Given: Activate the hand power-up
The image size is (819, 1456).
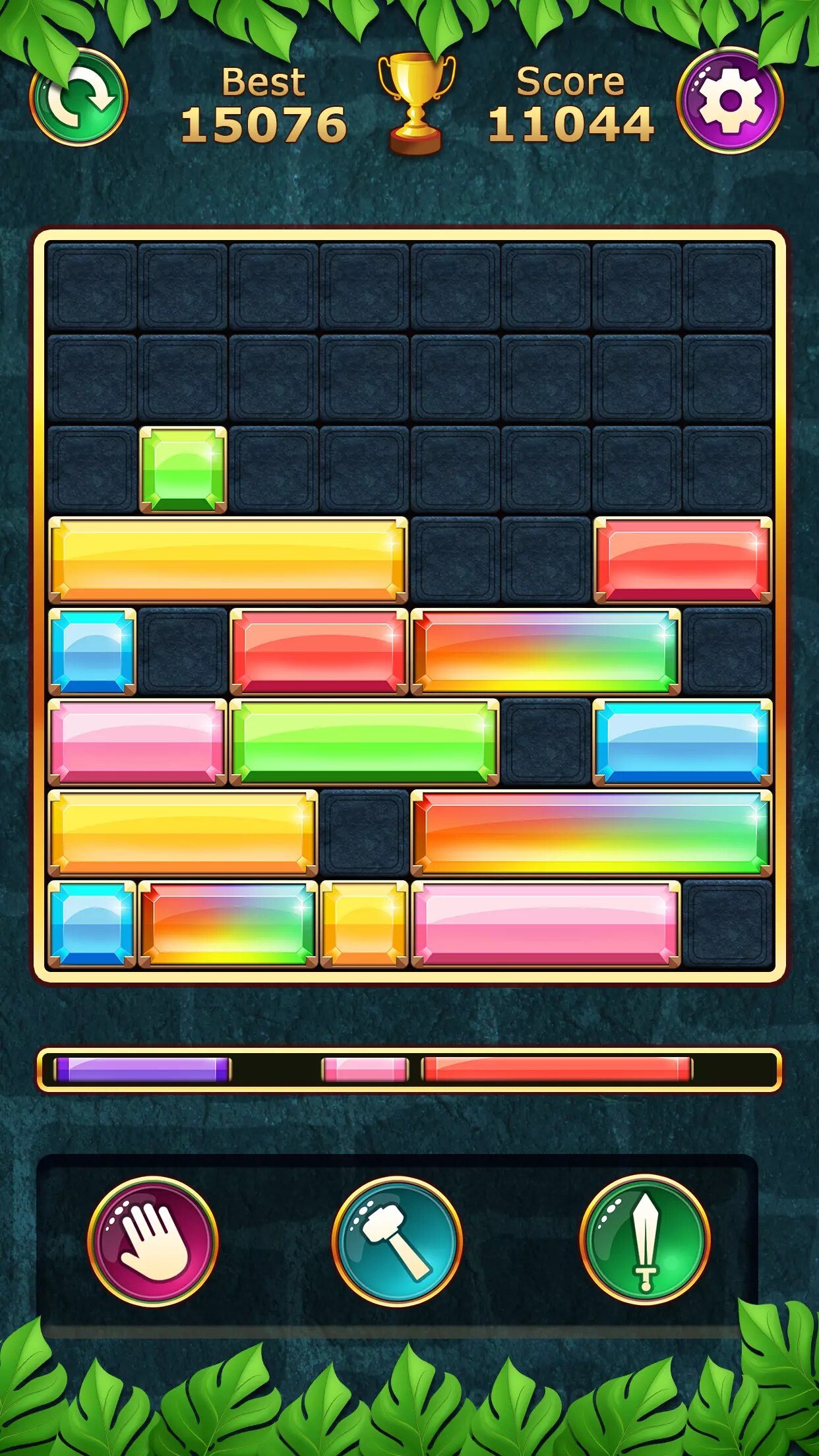Looking at the screenshot, I should tap(153, 1240).
